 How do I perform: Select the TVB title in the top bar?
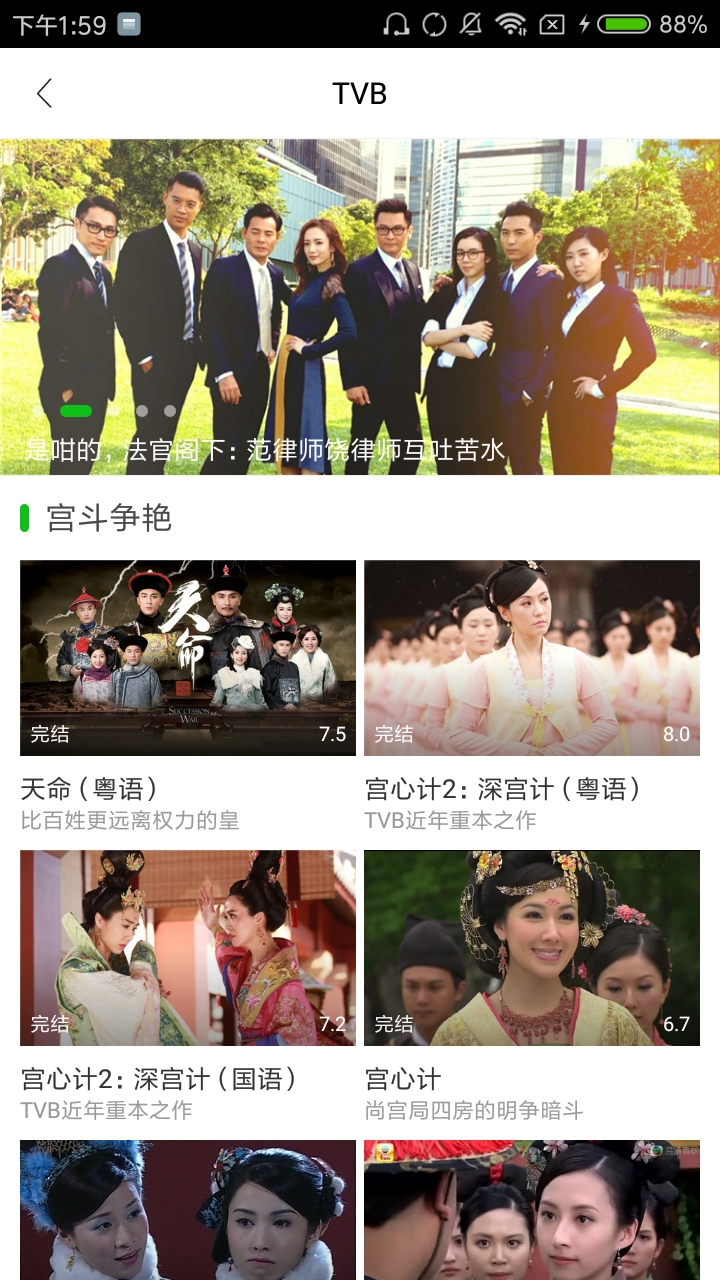pos(360,92)
